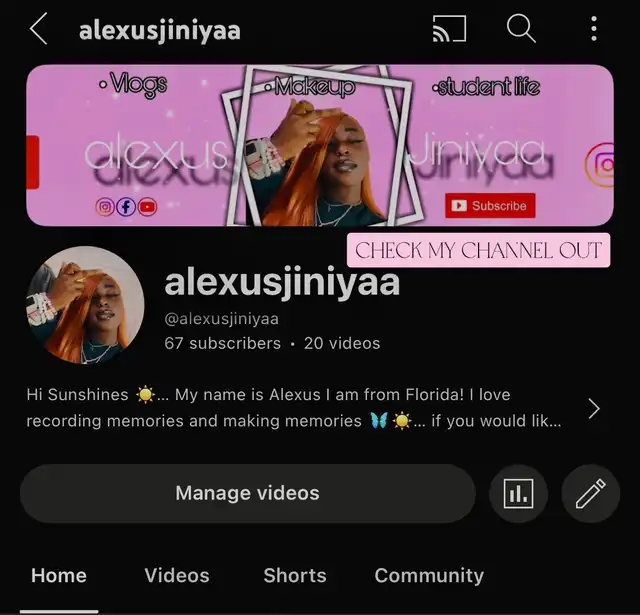Open channel analytics bar chart icon
This screenshot has width=640, height=615.
(518, 493)
